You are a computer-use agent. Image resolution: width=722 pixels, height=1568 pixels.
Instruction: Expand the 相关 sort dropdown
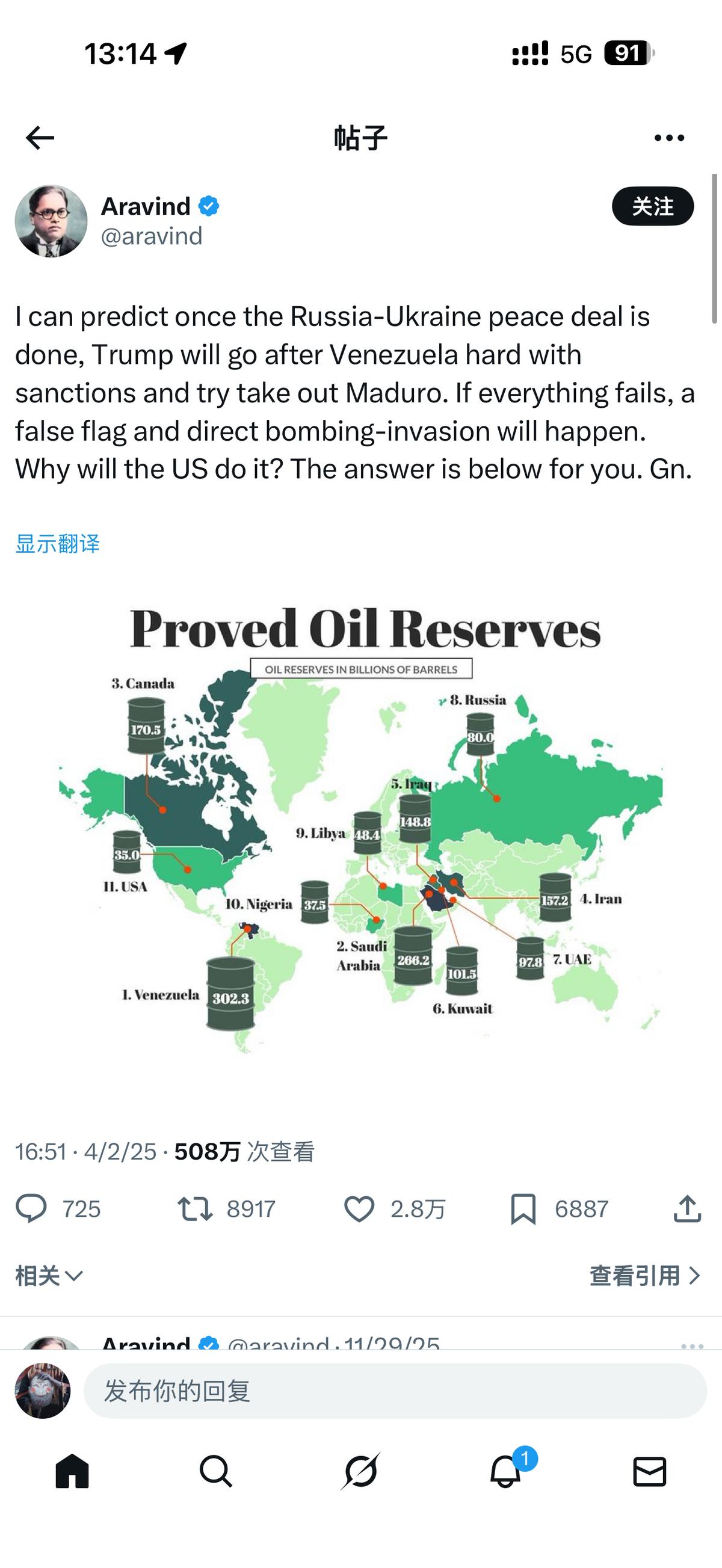click(49, 1275)
